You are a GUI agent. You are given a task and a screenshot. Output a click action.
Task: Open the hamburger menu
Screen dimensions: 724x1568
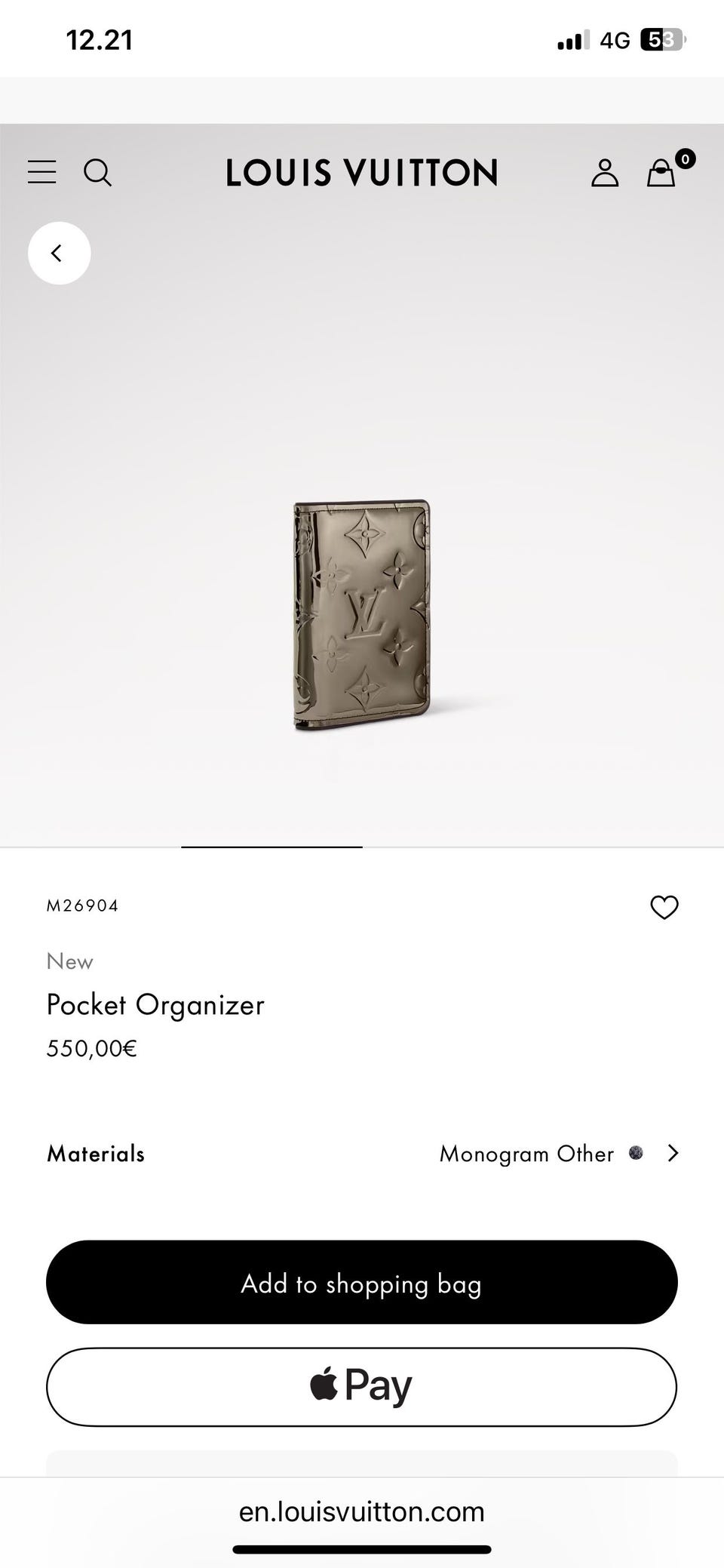[x=42, y=172]
